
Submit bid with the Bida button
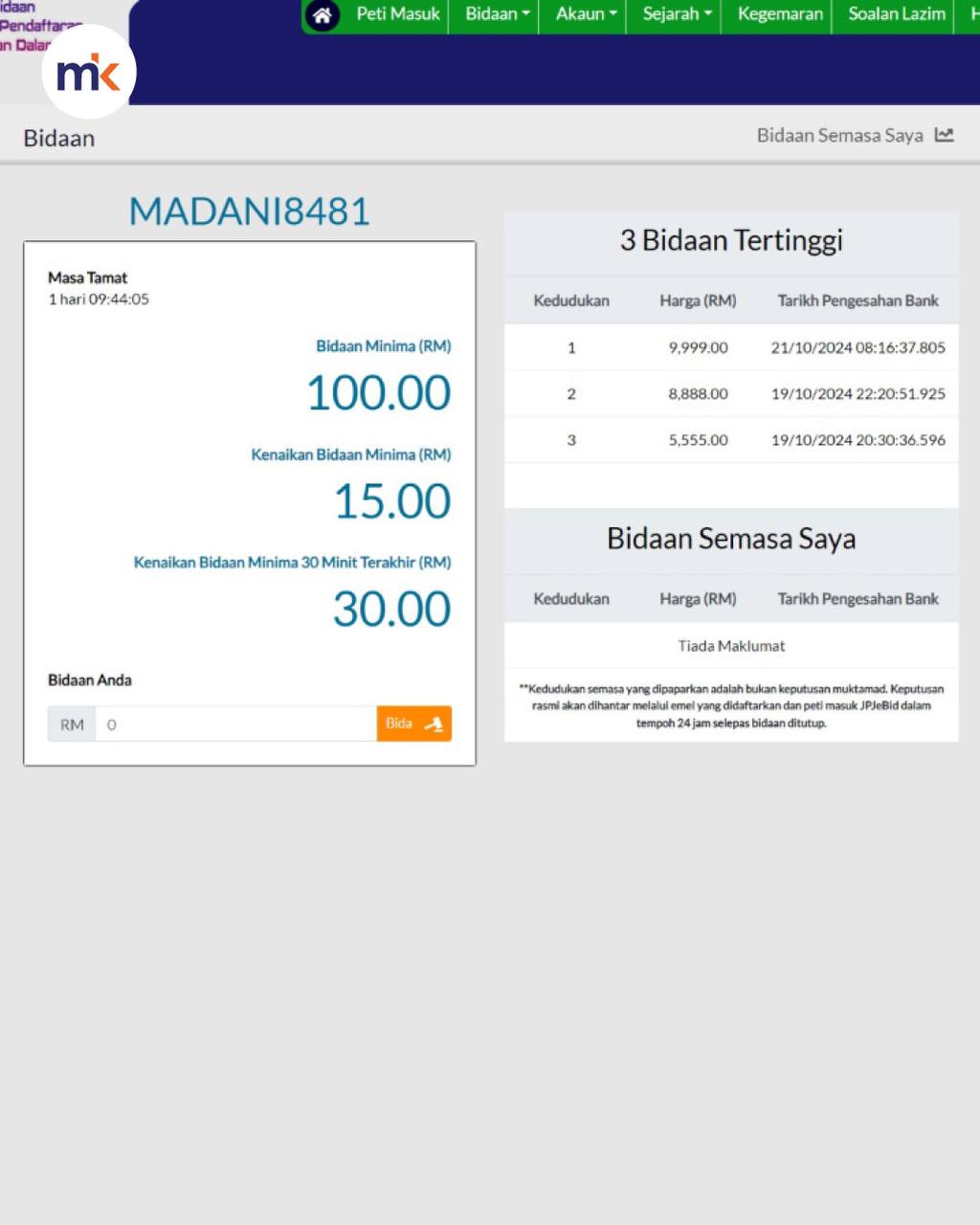[413, 724]
